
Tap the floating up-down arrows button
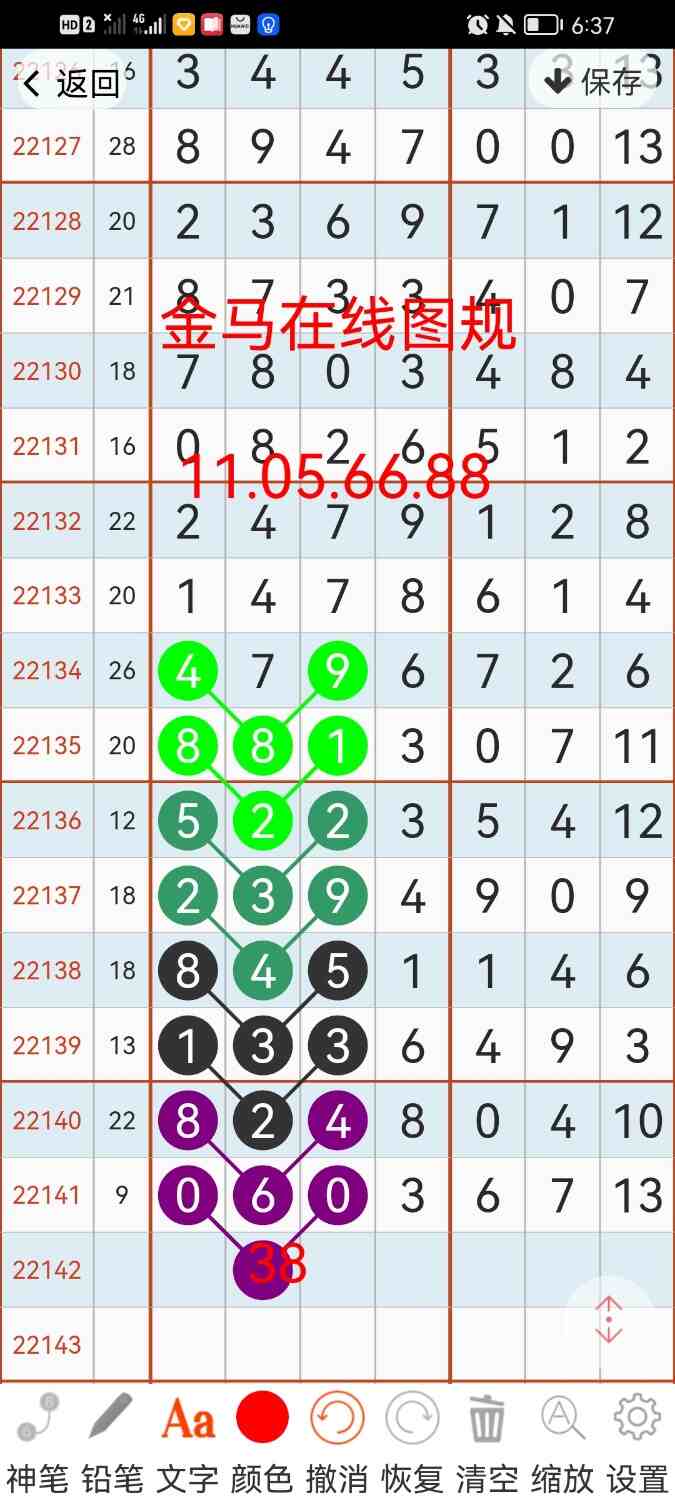tap(609, 1321)
